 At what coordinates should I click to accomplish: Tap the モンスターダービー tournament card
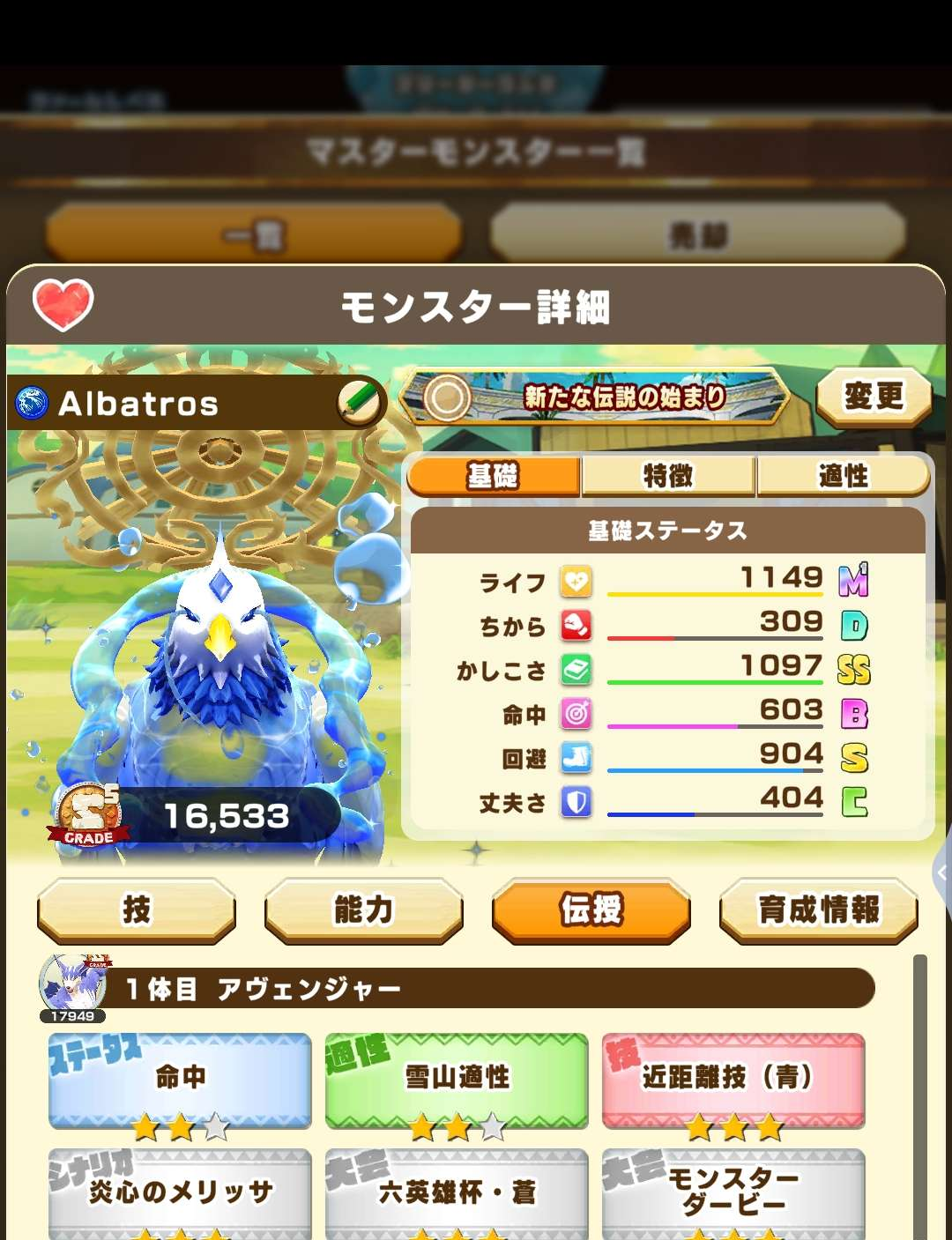tap(733, 1192)
